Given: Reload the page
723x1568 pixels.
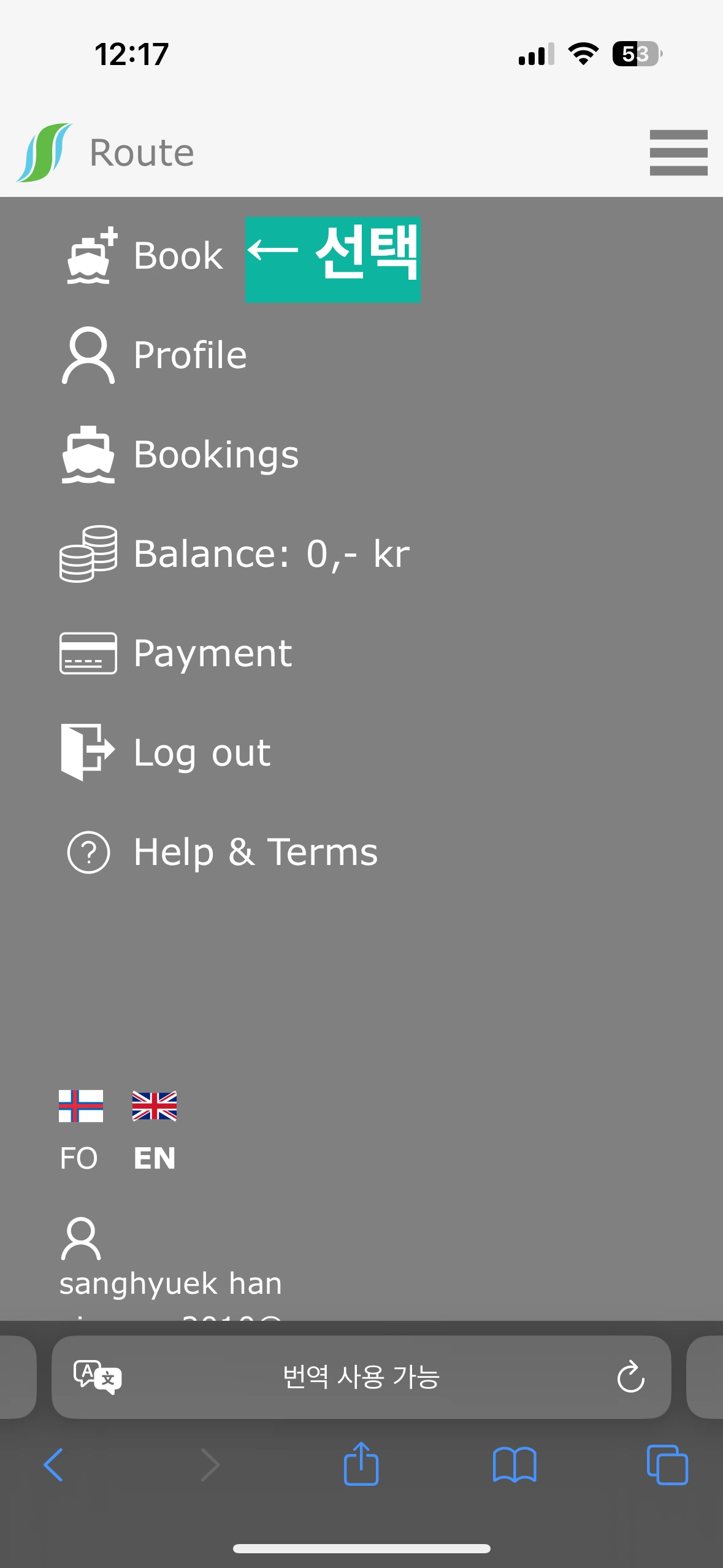Looking at the screenshot, I should pyautogui.click(x=630, y=1377).
